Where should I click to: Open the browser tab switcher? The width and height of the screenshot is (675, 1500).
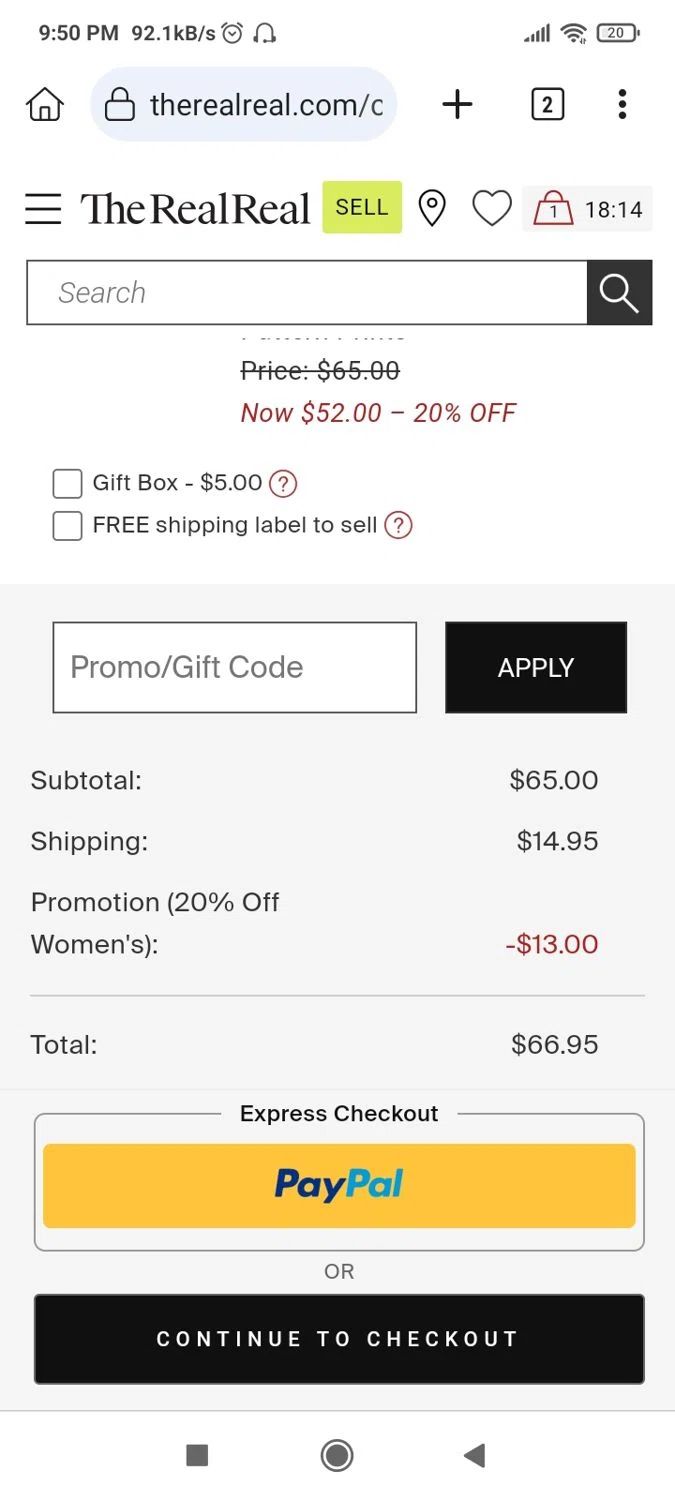546,104
